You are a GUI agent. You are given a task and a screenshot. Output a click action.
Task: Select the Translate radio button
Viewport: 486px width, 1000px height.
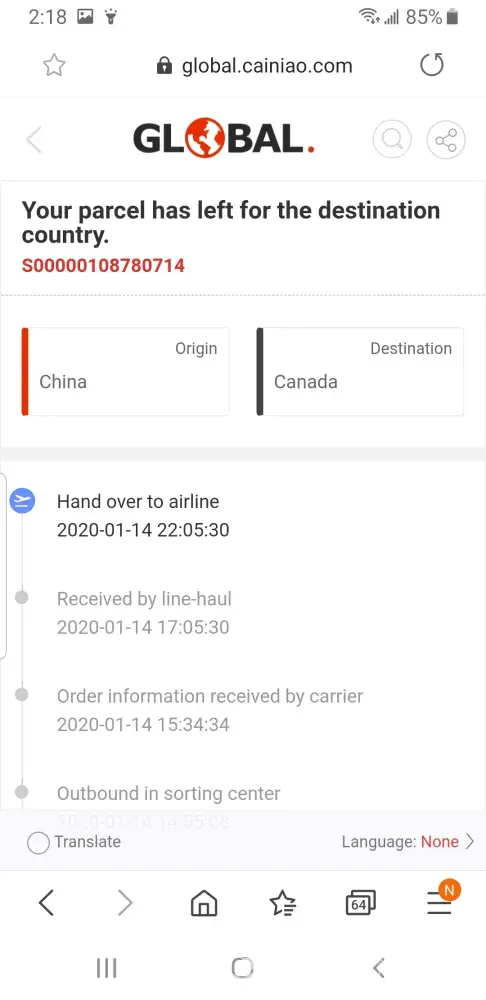pyautogui.click(x=38, y=842)
